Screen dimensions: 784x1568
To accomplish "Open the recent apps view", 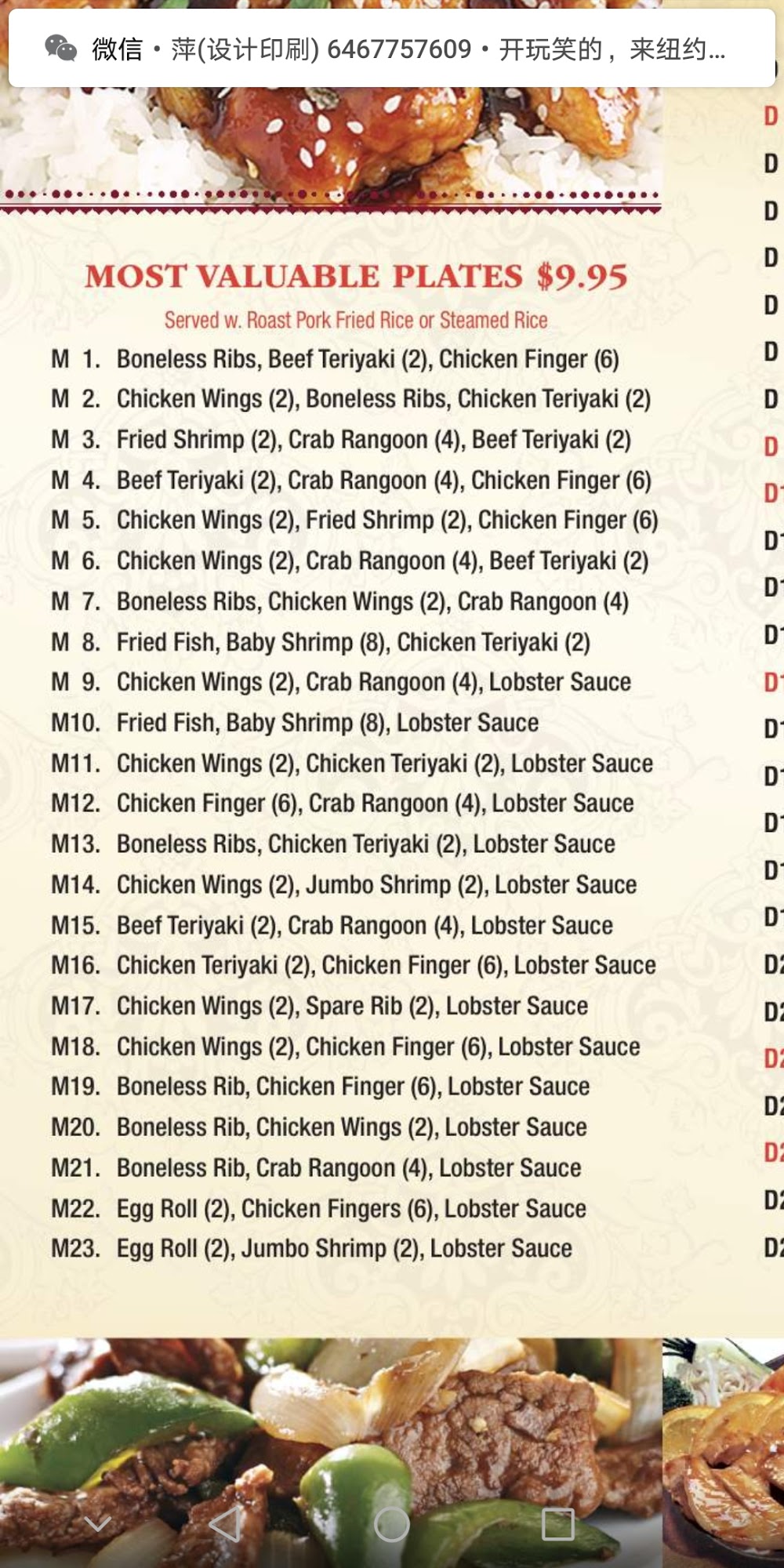I will 558,1523.
